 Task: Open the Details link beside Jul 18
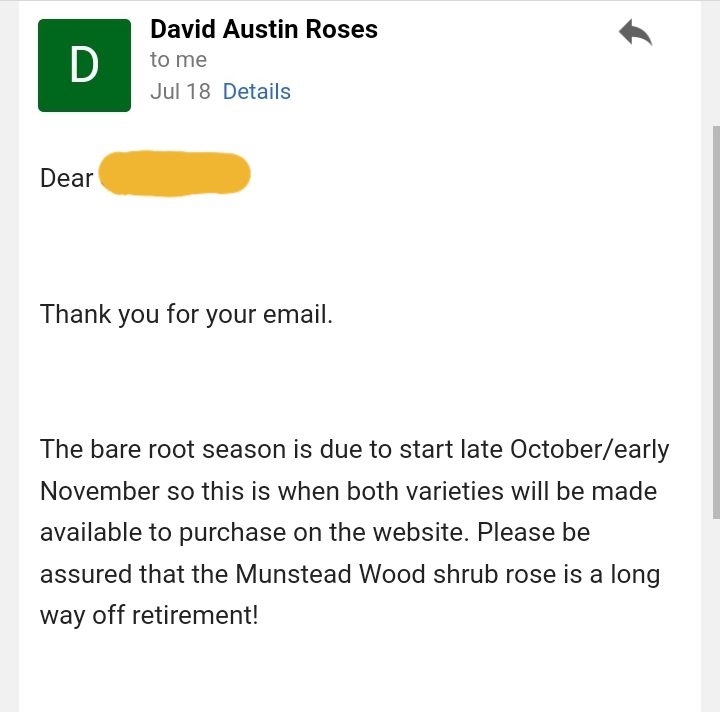click(x=256, y=91)
